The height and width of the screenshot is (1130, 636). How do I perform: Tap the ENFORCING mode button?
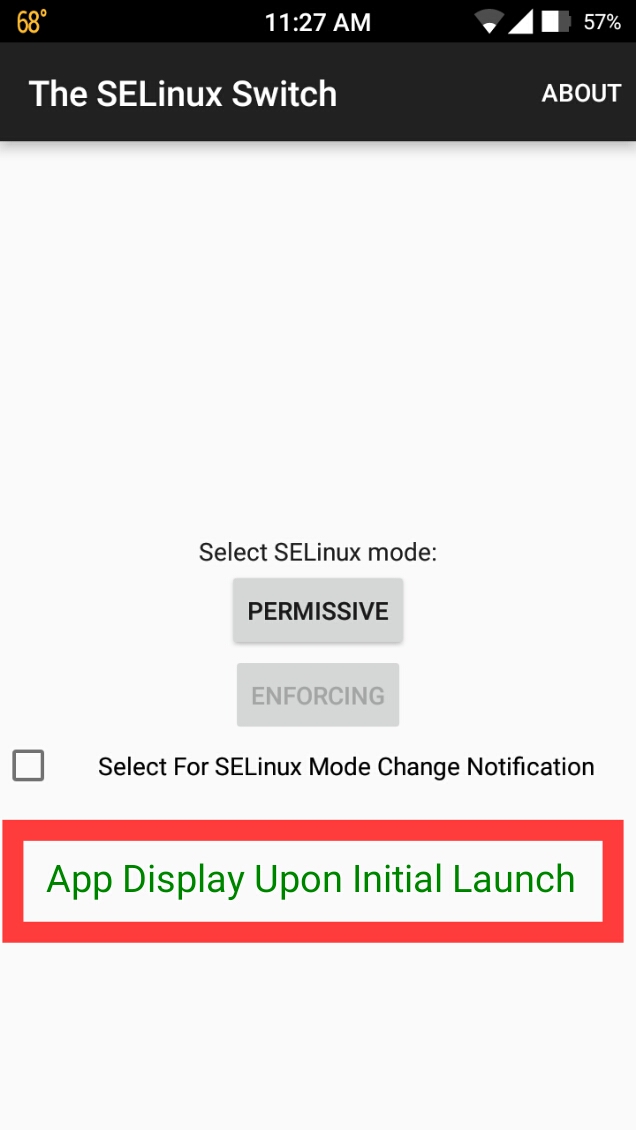click(x=318, y=695)
